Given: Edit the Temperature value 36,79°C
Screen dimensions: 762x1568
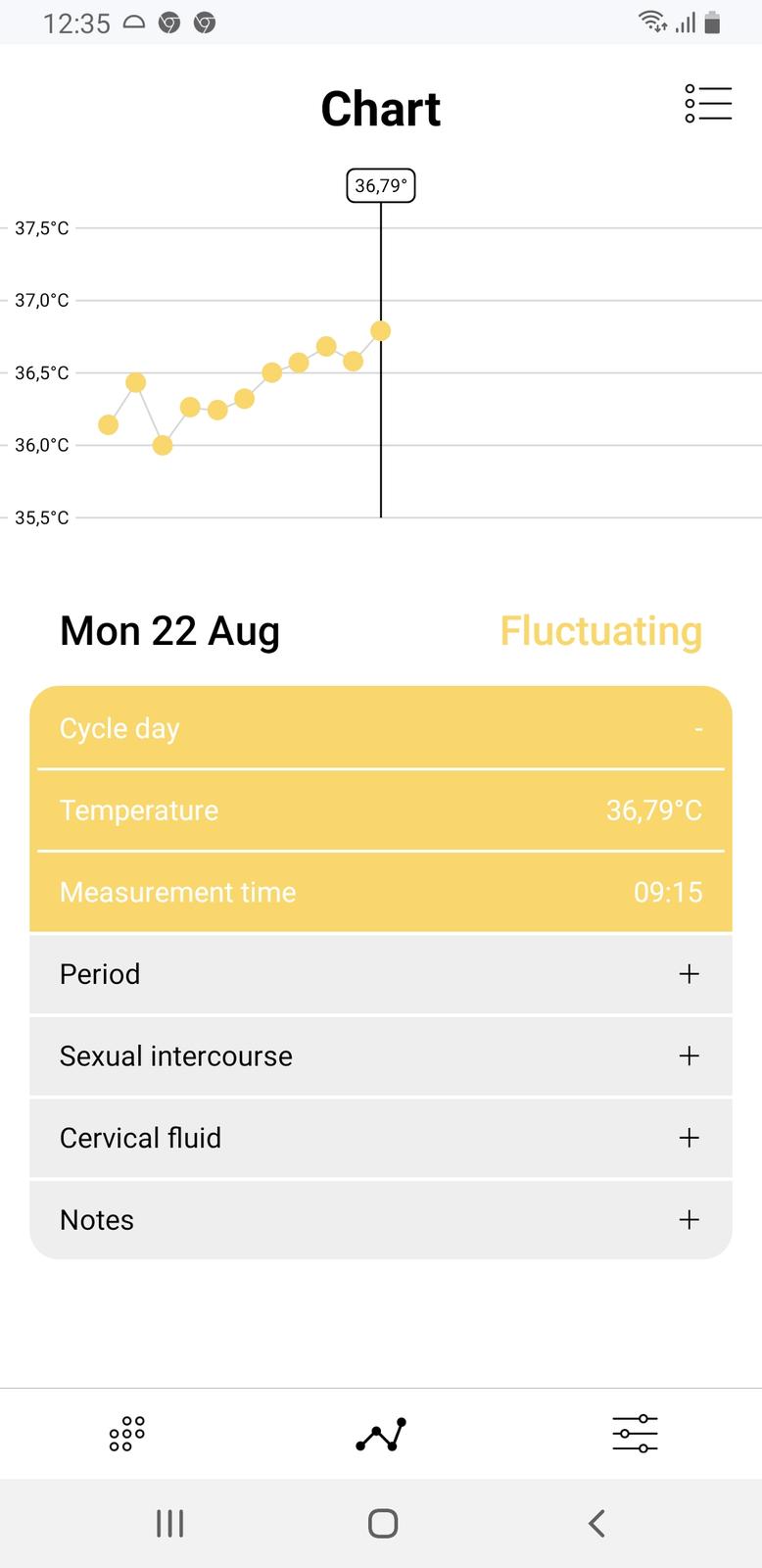Looking at the screenshot, I should (x=653, y=810).
